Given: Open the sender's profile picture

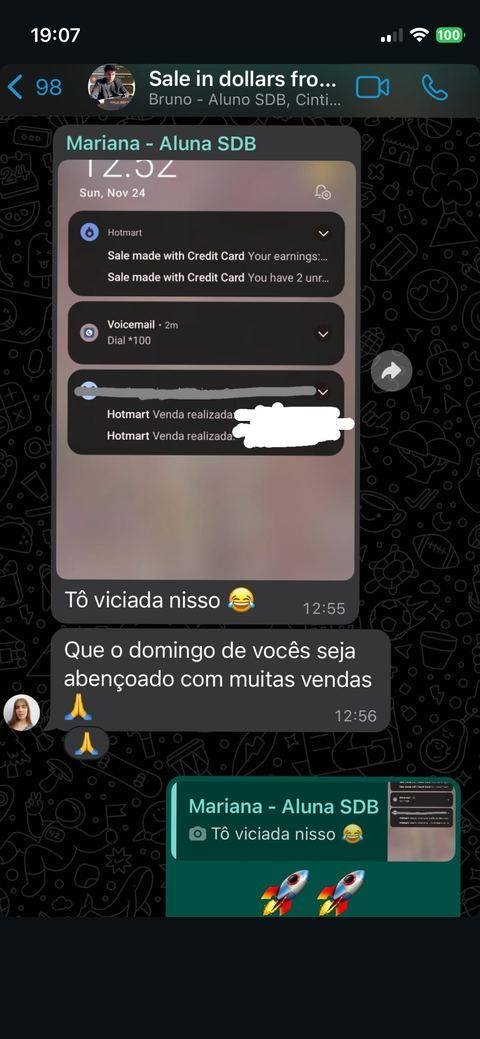Looking at the screenshot, I should click(21, 712).
